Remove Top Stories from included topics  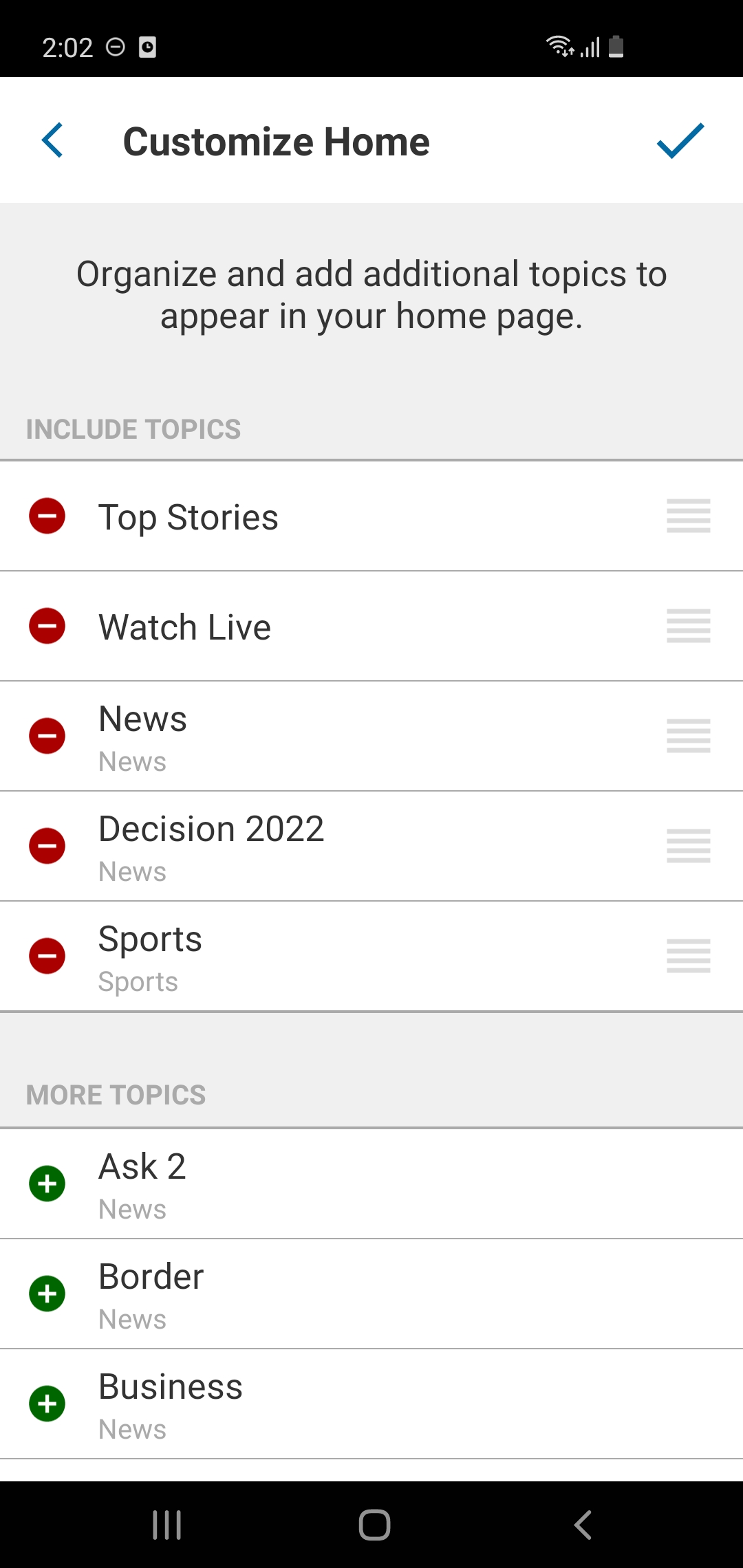tap(47, 516)
